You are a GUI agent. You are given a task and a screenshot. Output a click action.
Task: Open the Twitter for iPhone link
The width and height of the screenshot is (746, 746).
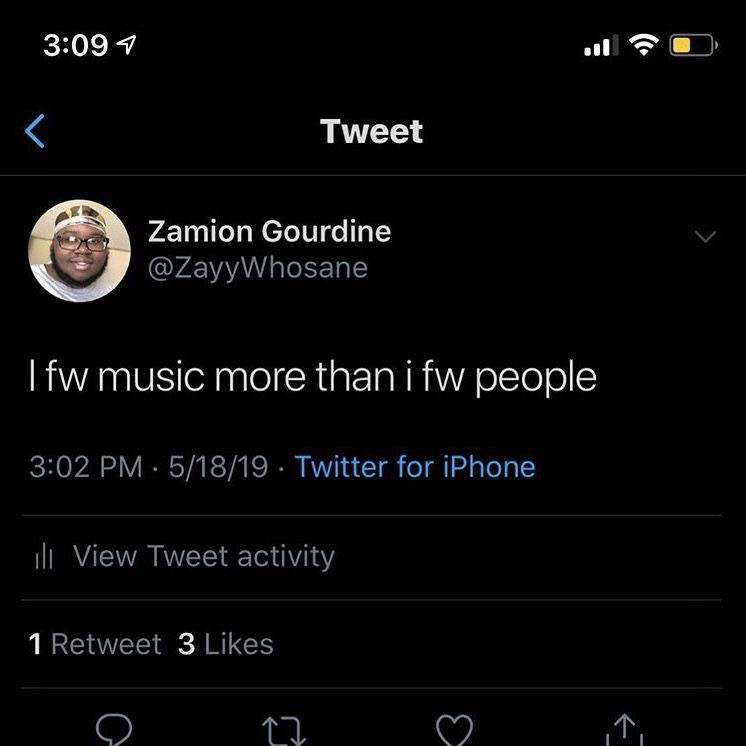415,467
